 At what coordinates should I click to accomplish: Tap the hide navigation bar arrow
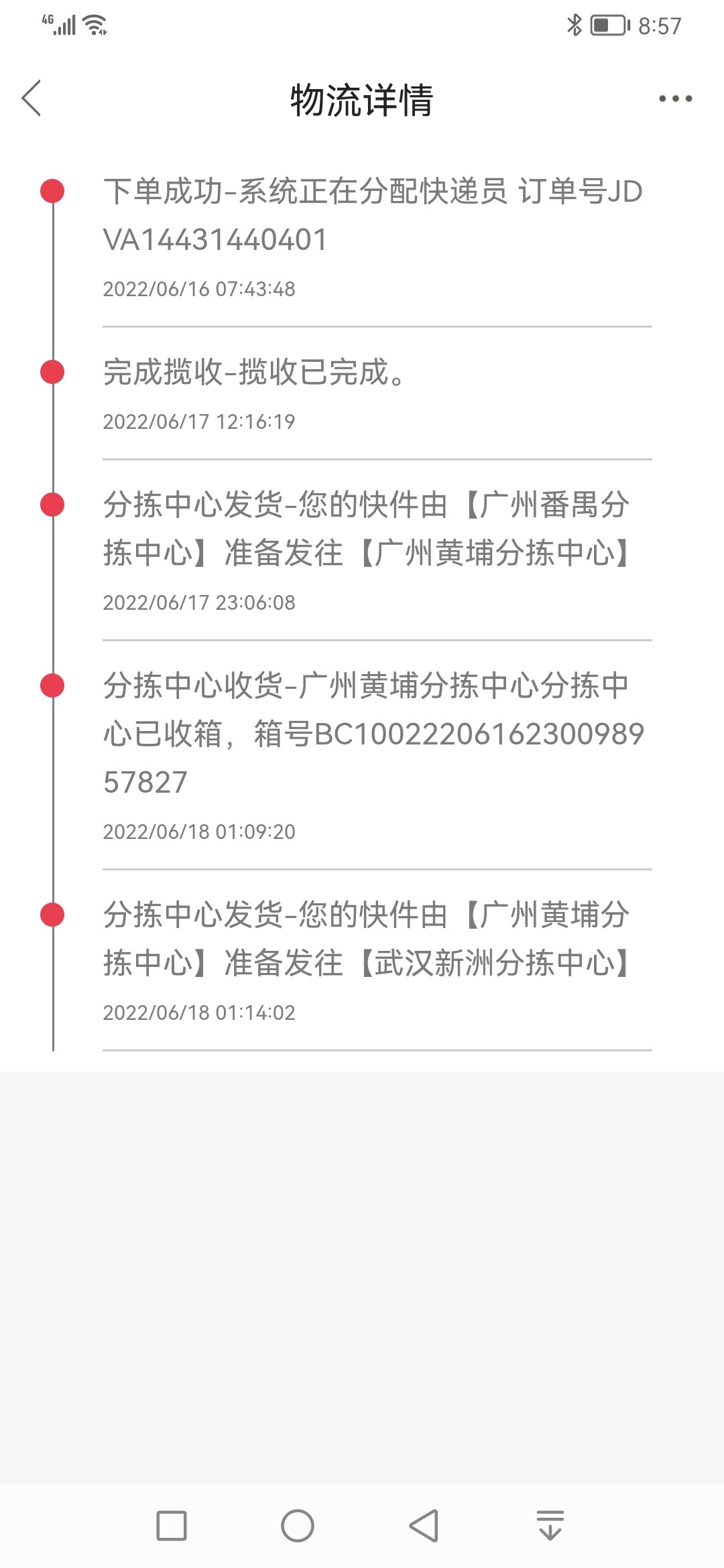click(550, 1526)
